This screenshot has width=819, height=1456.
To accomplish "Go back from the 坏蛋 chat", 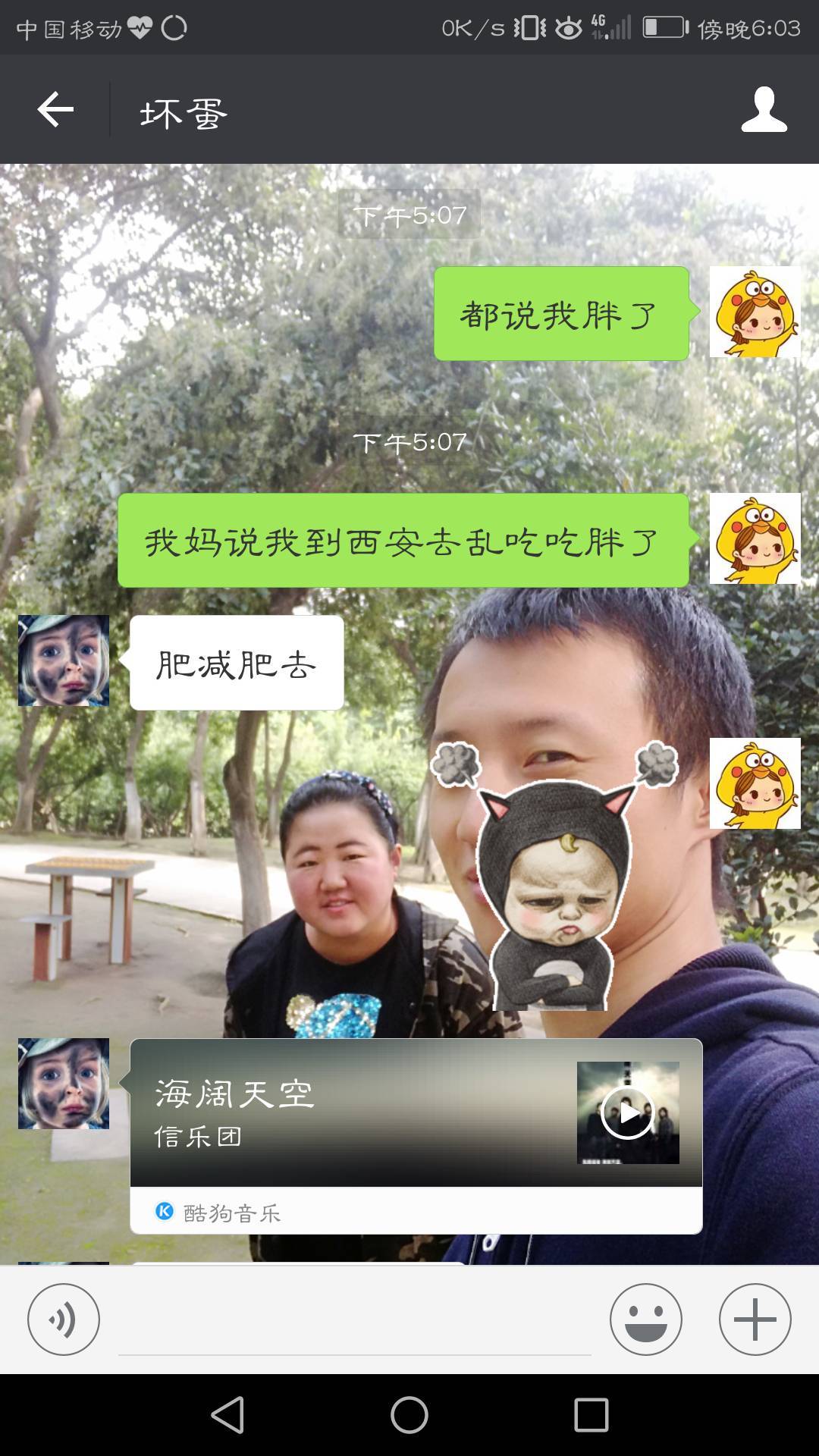I will [x=55, y=110].
